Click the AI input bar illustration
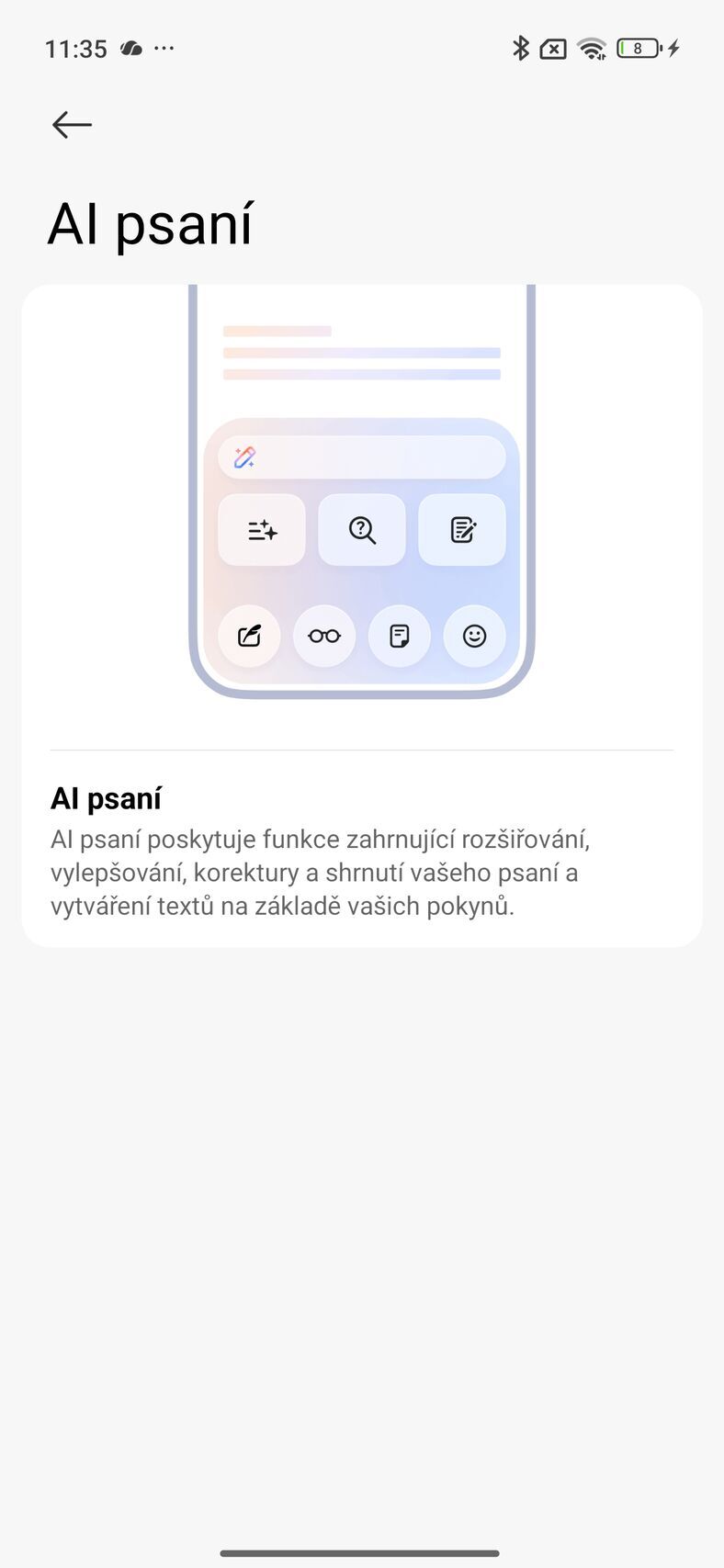The image size is (724, 1568). pyautogui.click(x=361, y=457)
